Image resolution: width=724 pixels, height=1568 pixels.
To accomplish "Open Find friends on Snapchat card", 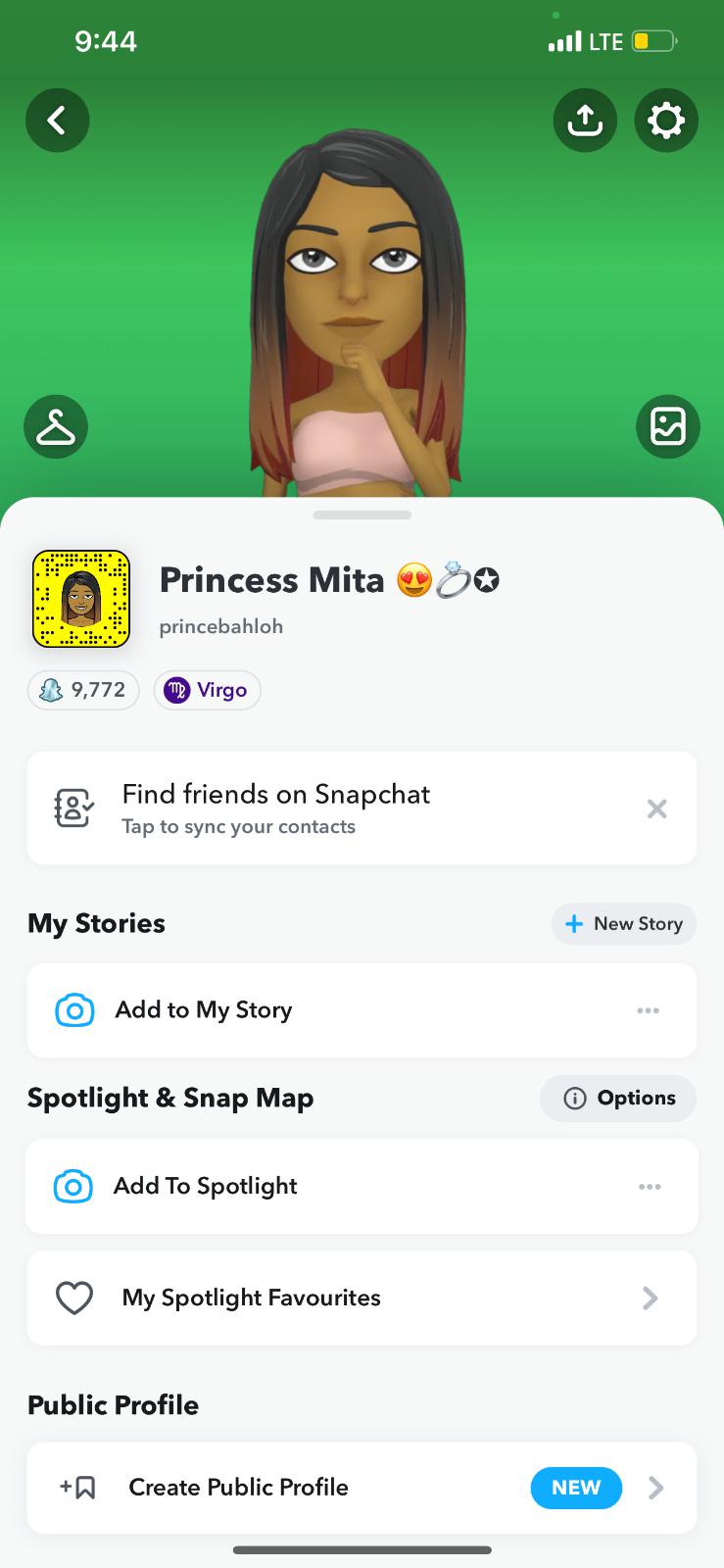I will [x=333, y=808].
